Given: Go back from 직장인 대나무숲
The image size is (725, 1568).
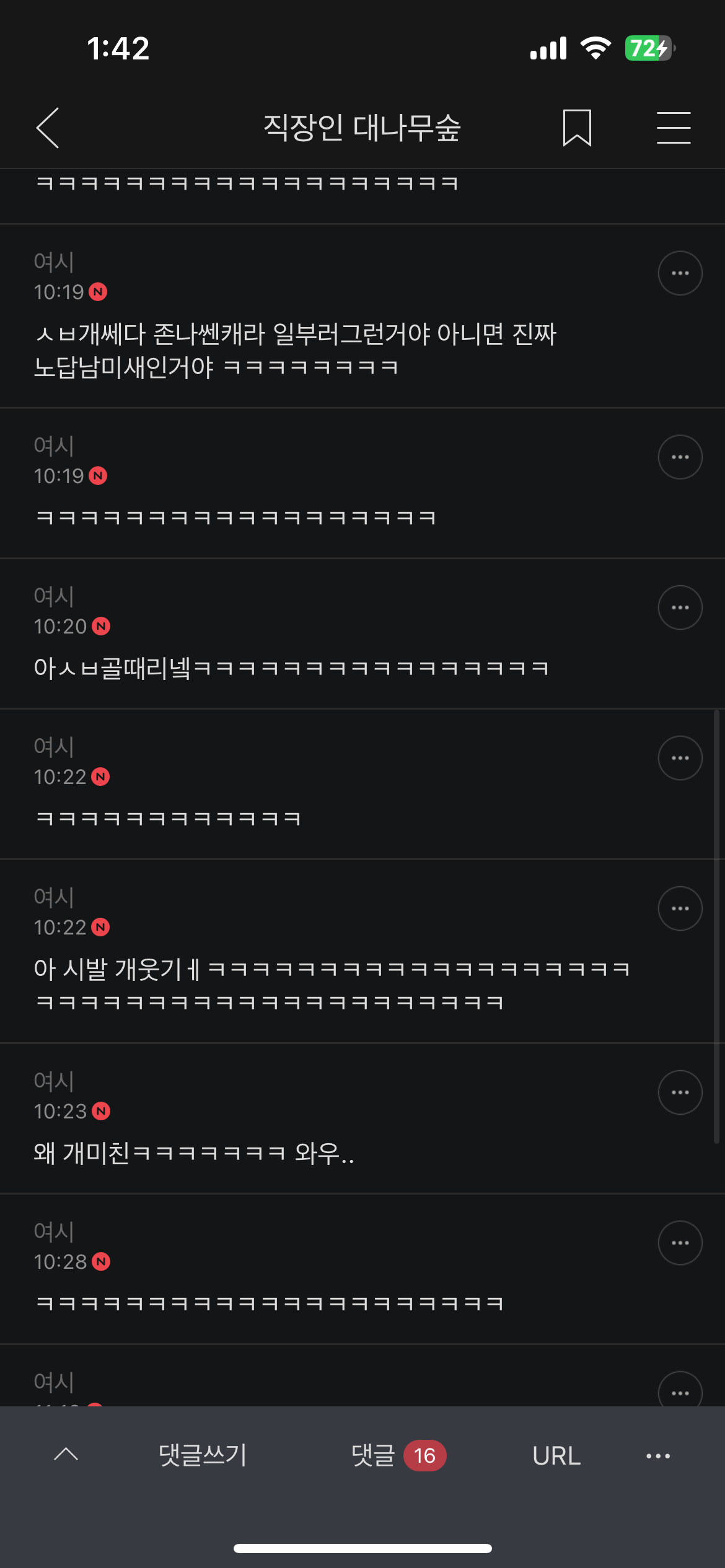Looking at the screenshot, I should pyautogui.click(x=48, y=128).
